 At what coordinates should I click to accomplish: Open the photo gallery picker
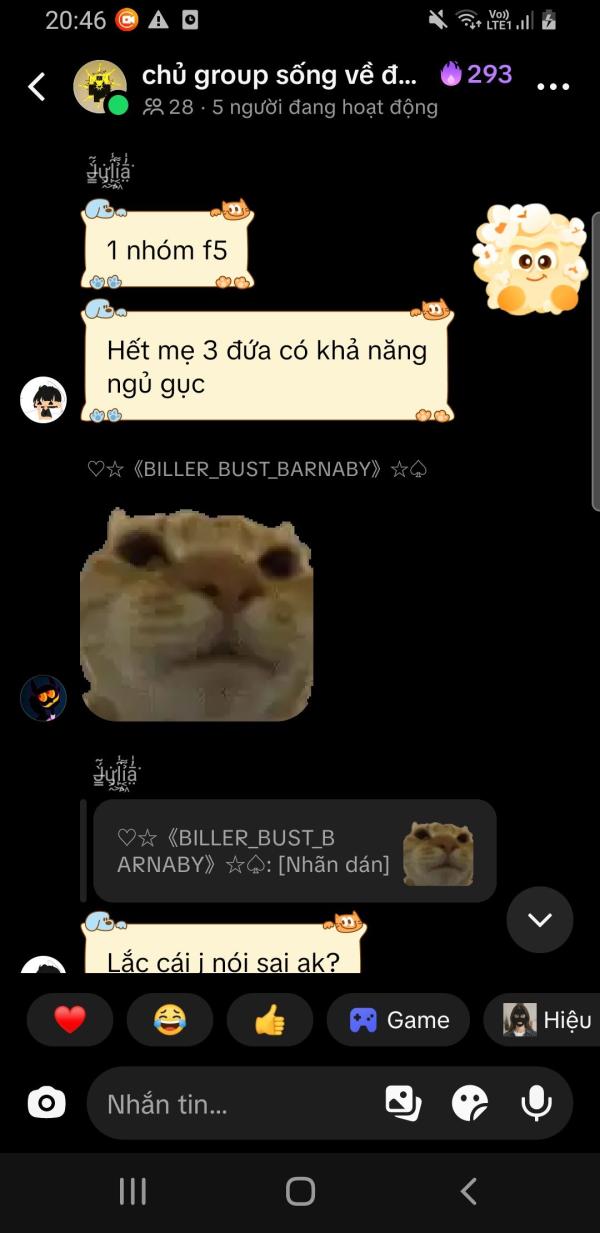(403, 1103)
